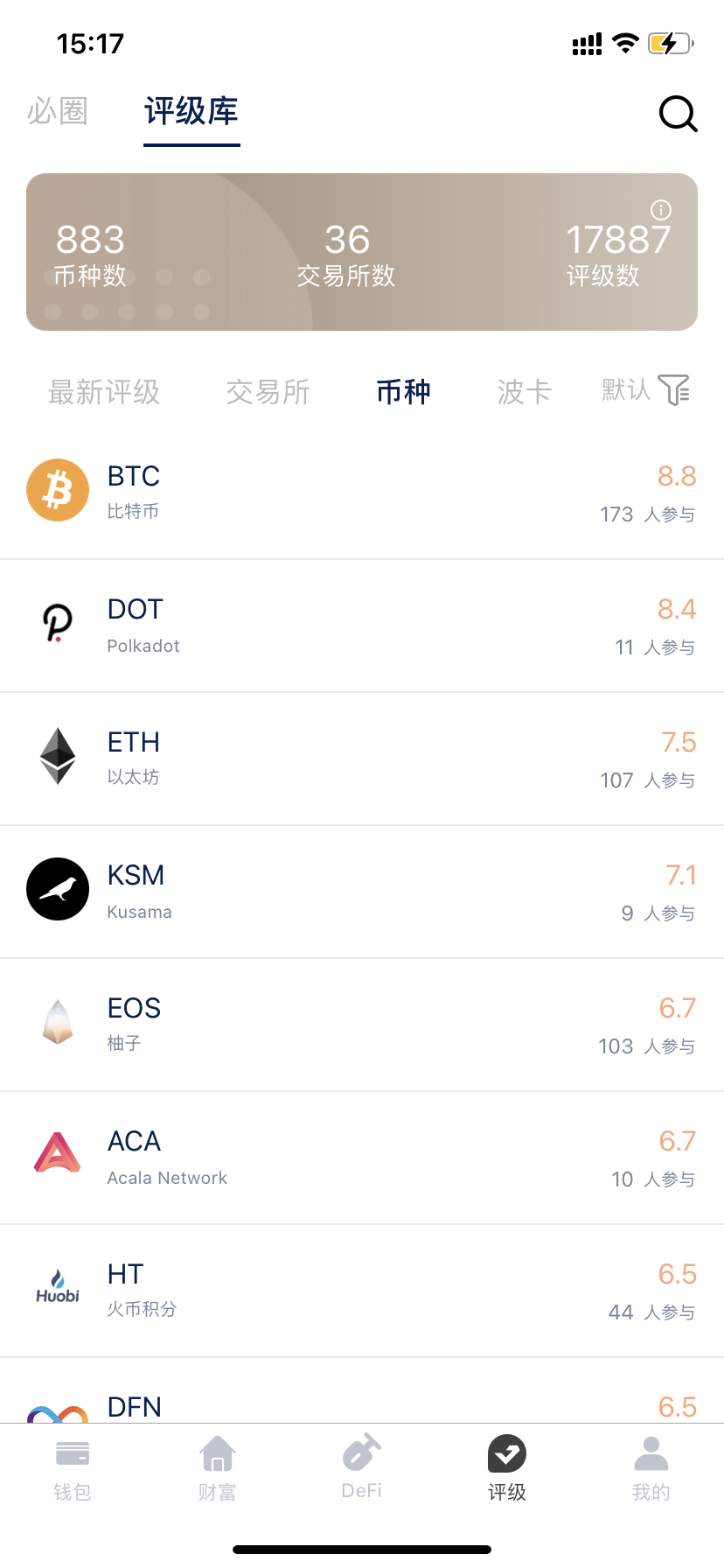
Task: Open the KSM Kusama entry
Action: pos(362,892)
